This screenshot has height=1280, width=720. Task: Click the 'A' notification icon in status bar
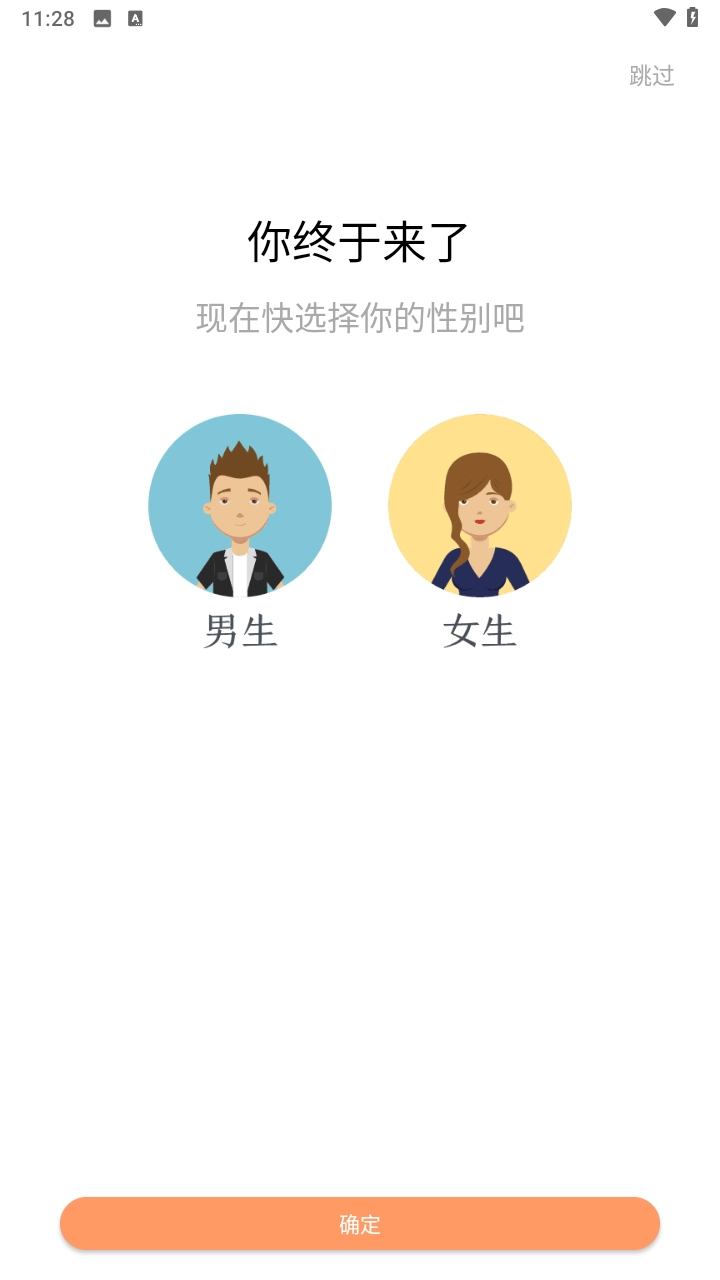click(x=134, y=17)
